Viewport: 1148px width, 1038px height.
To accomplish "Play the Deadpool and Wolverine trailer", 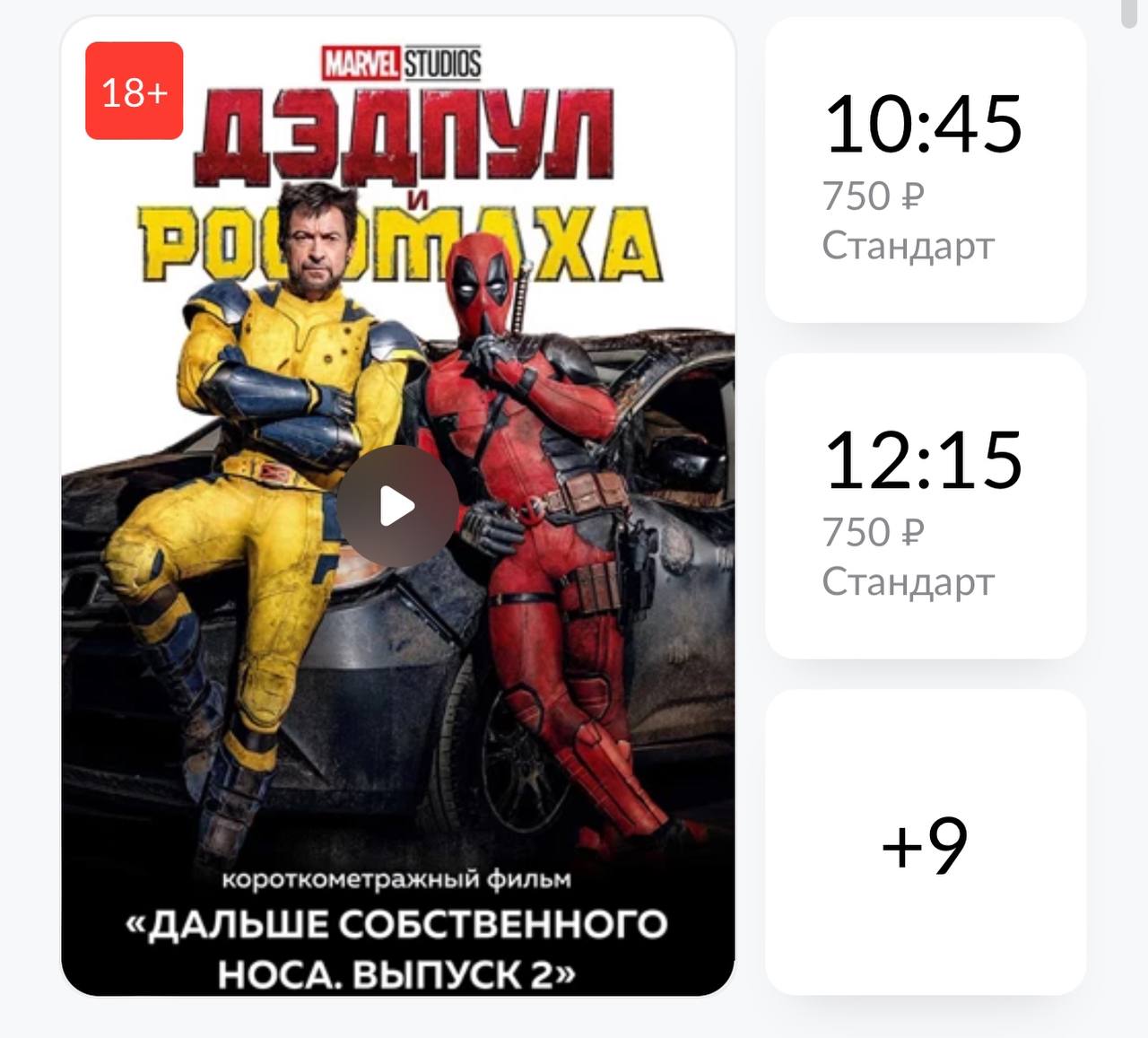I will 397,506.
